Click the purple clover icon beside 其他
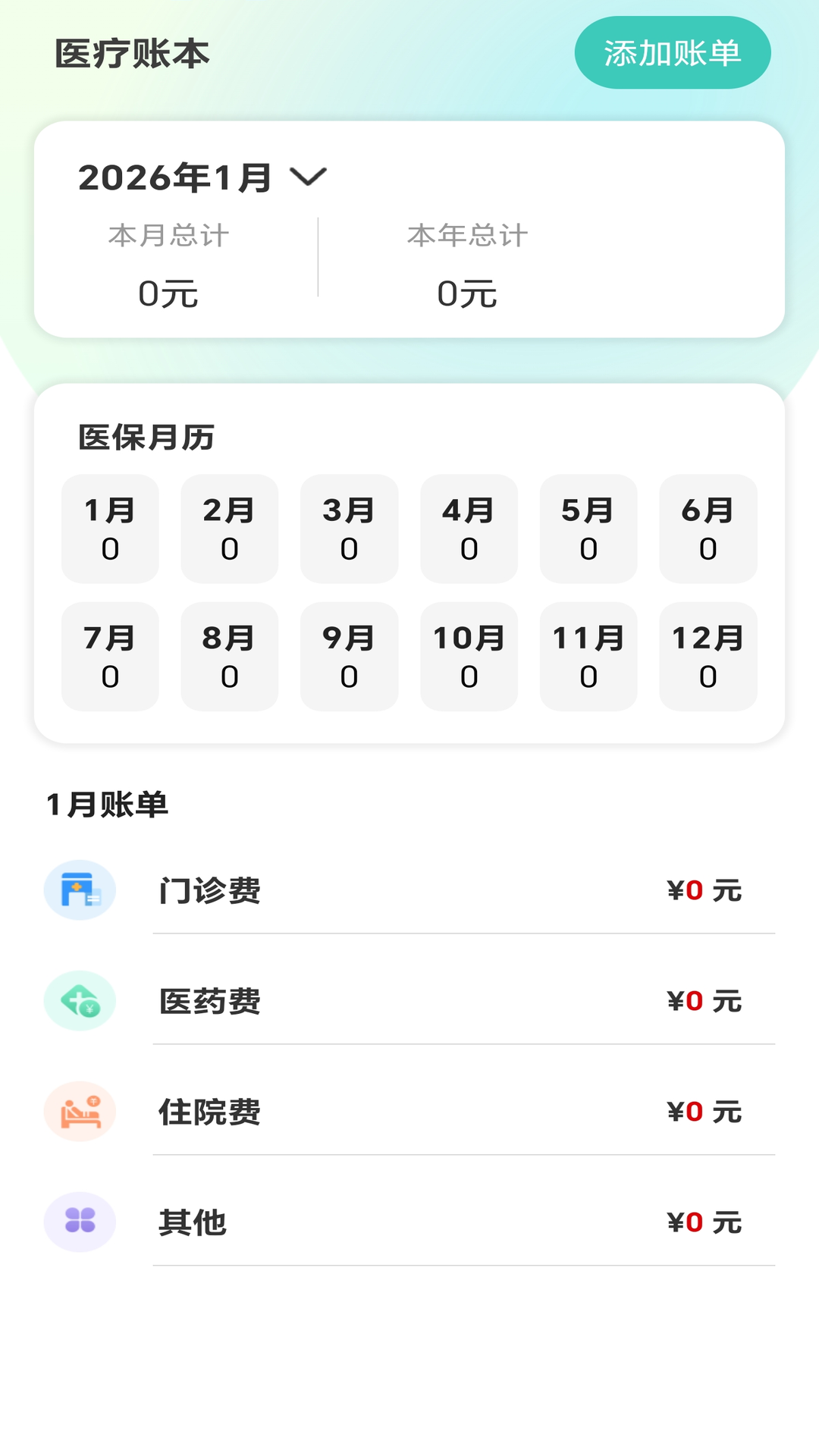 [x=79, y=1222]
